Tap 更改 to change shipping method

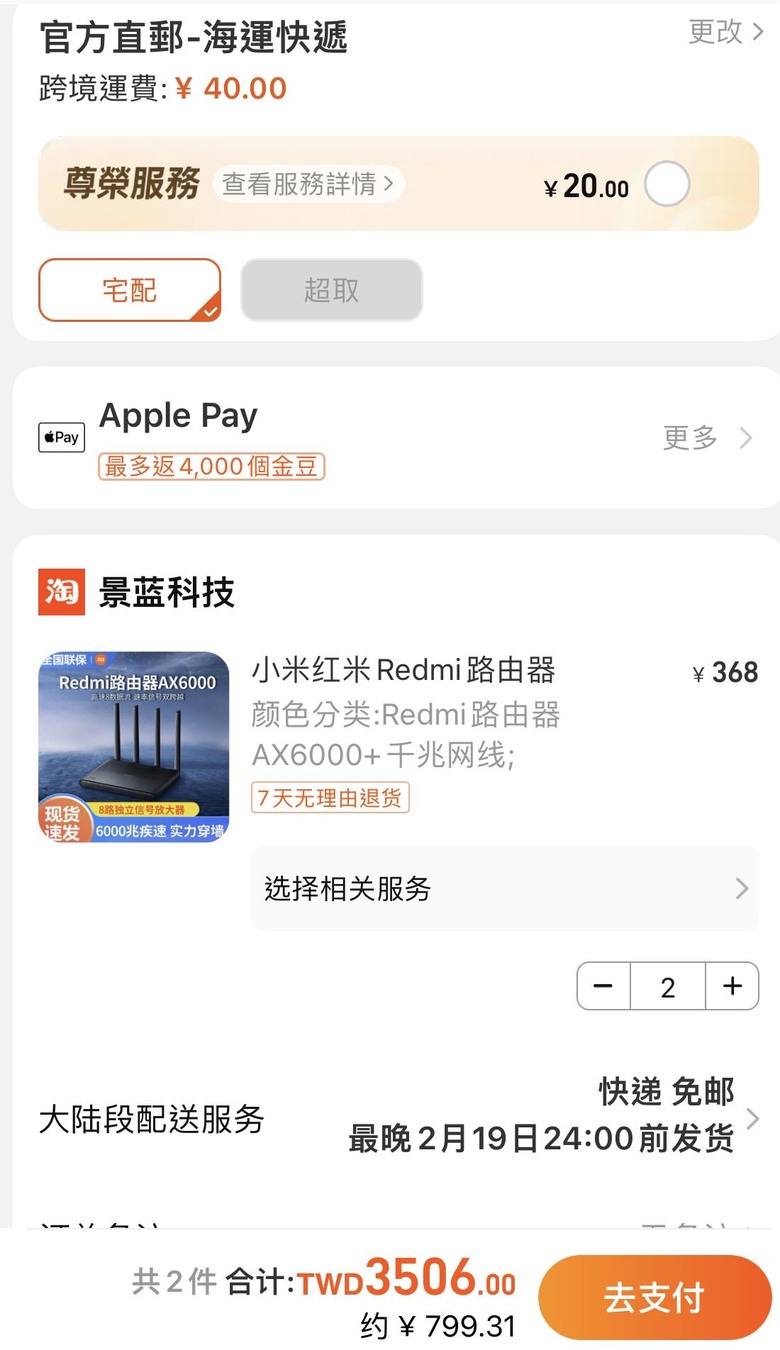coord(726,32)
